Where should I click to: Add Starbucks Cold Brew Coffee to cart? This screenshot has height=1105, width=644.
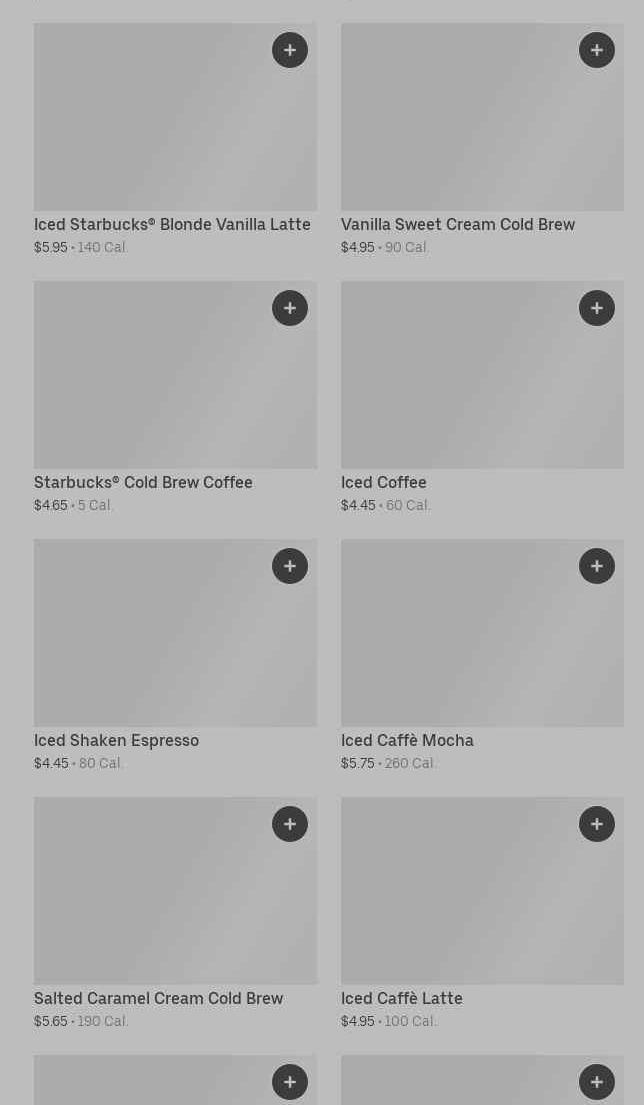tap(290, 308)
